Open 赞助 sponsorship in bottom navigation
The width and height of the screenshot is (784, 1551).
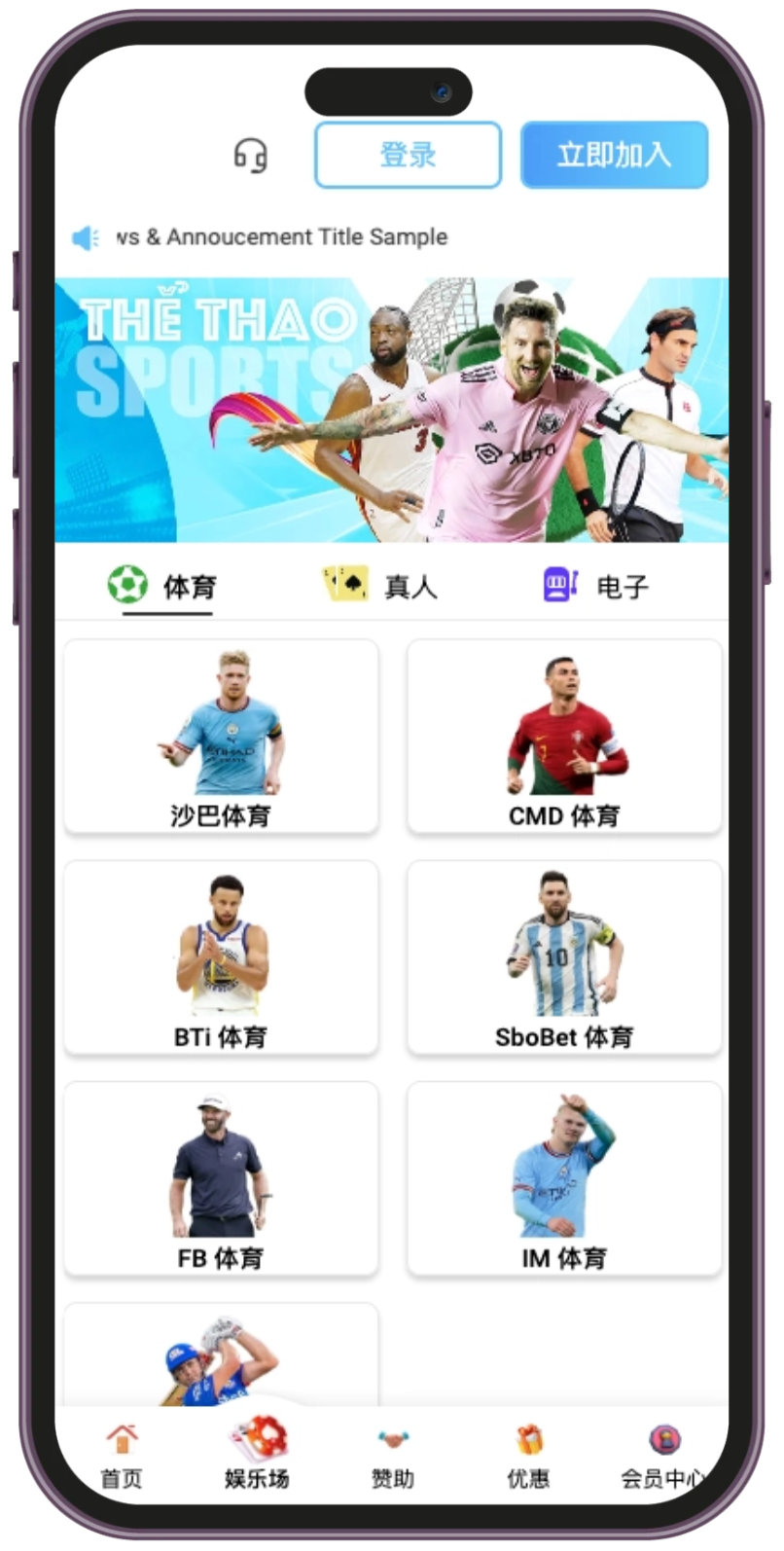pyautogui.click(x=393, y=1457)
